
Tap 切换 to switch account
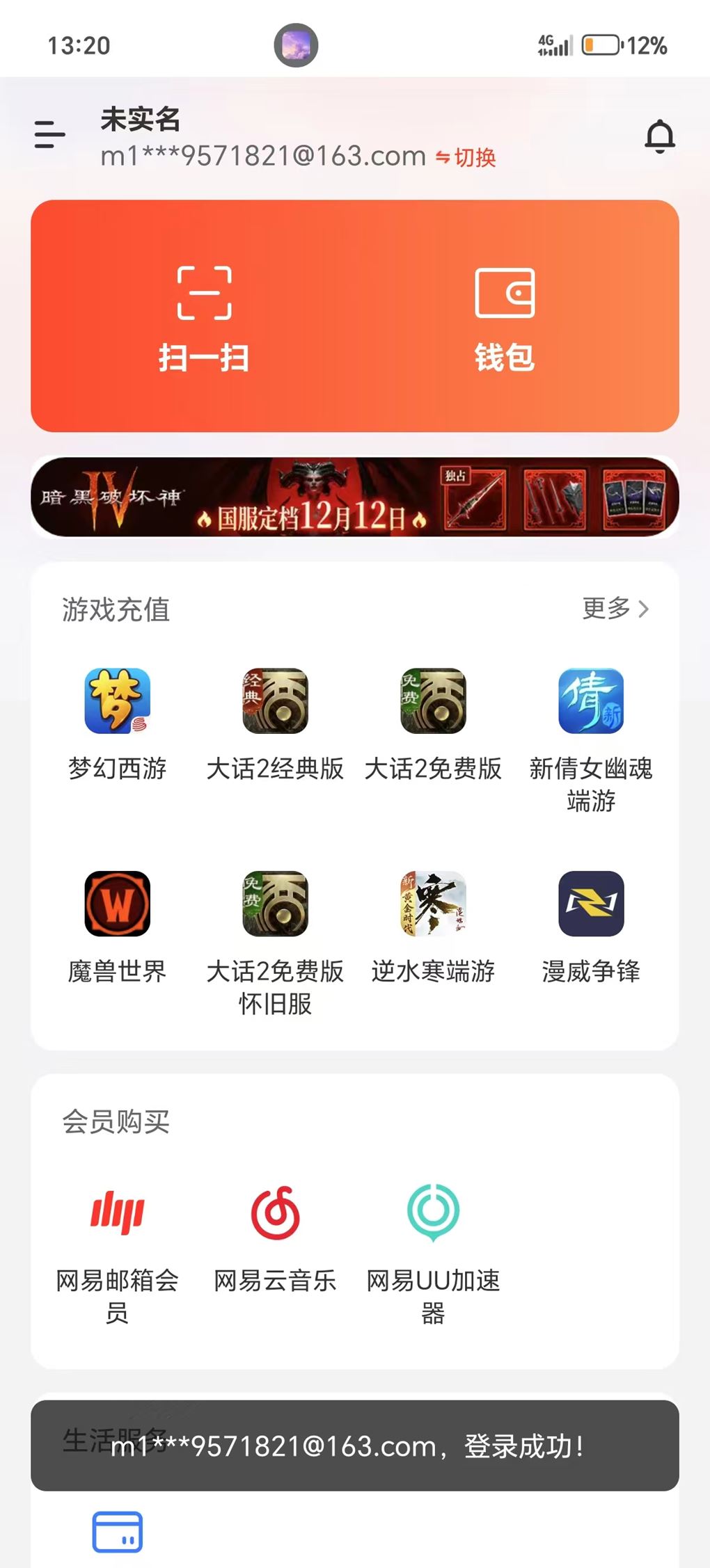(x=466, y=158)
